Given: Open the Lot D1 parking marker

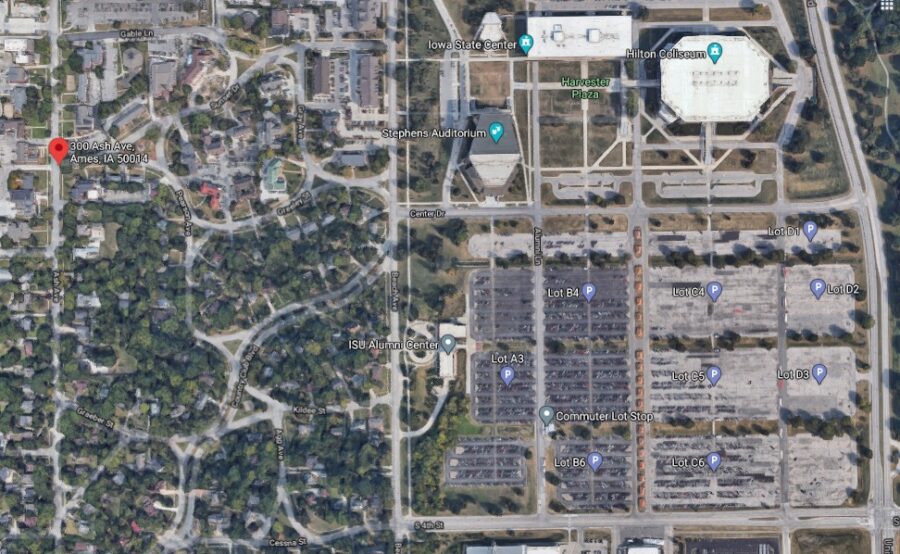Looking at the screenshot, I should (810, 230).
